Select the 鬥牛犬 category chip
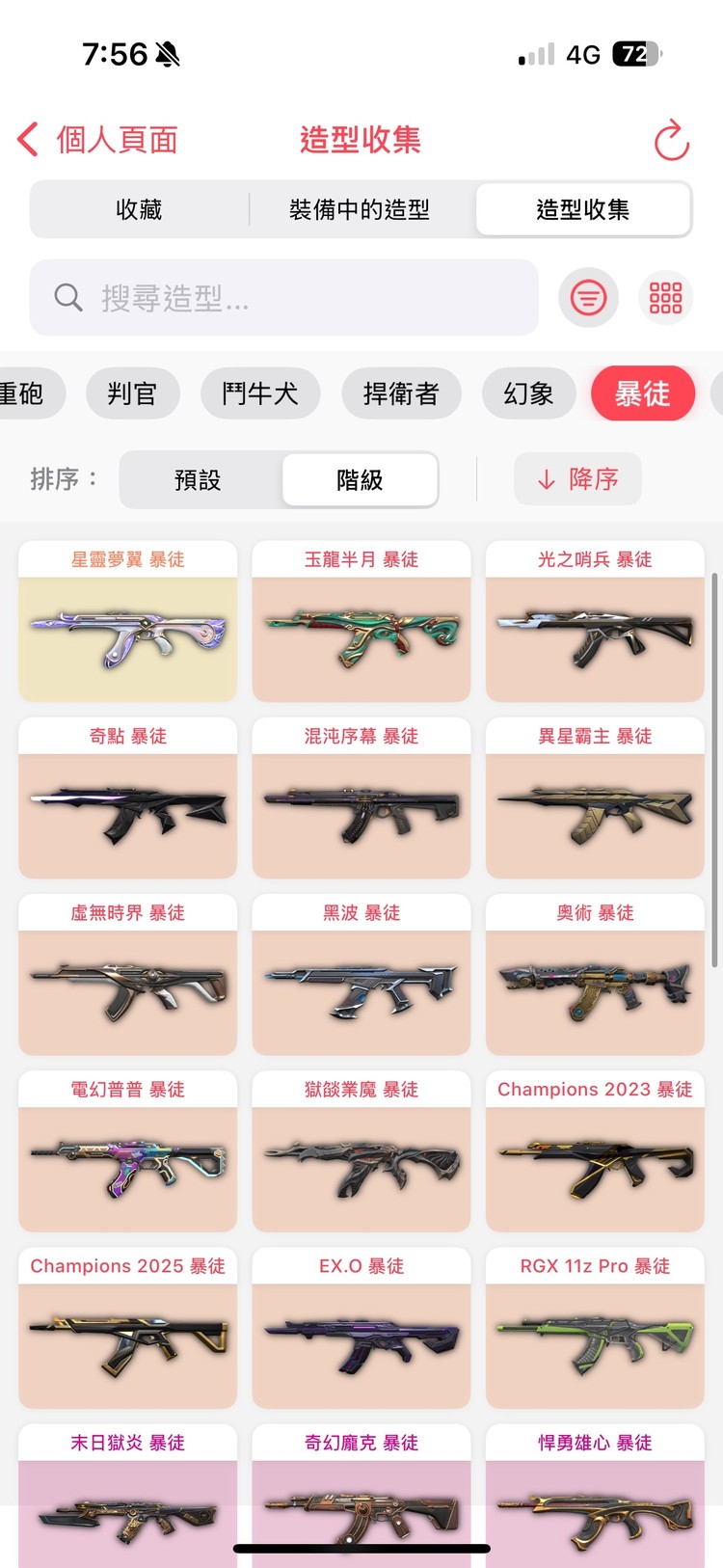The width and height of the screenshot is (723, 1568). pos(260,393)
